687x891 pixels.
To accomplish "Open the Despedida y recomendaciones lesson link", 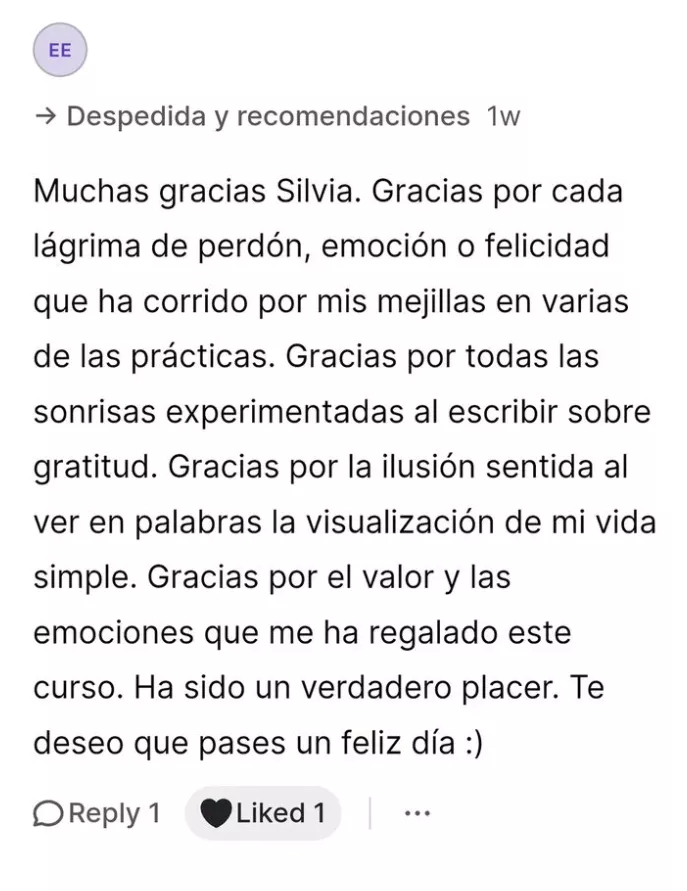I will [x=266, y=116].
